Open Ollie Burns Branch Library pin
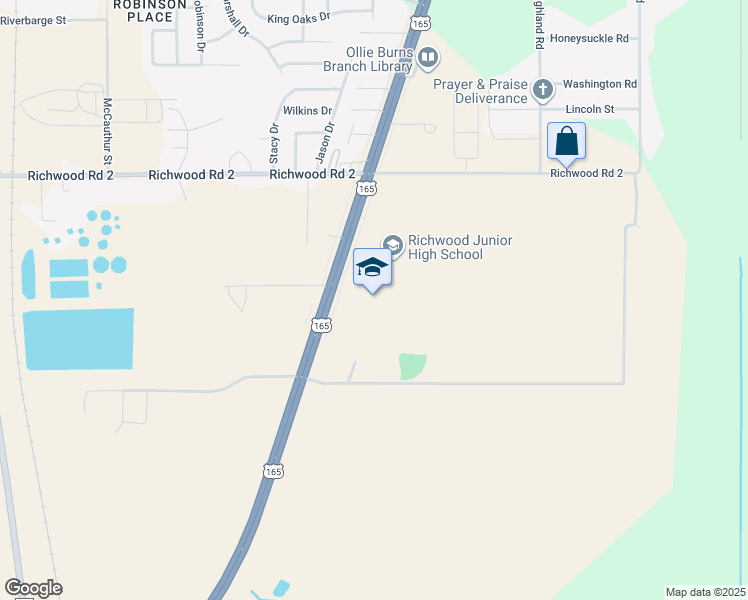This screenshot has width=748, height=600. 428,59
